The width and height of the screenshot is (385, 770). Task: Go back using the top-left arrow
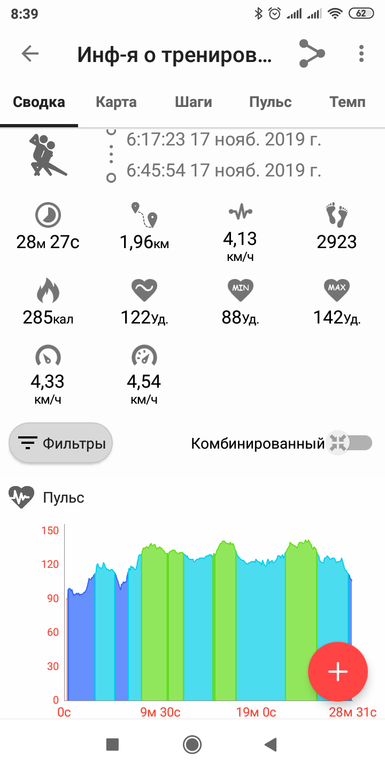(x=30, y=54)
